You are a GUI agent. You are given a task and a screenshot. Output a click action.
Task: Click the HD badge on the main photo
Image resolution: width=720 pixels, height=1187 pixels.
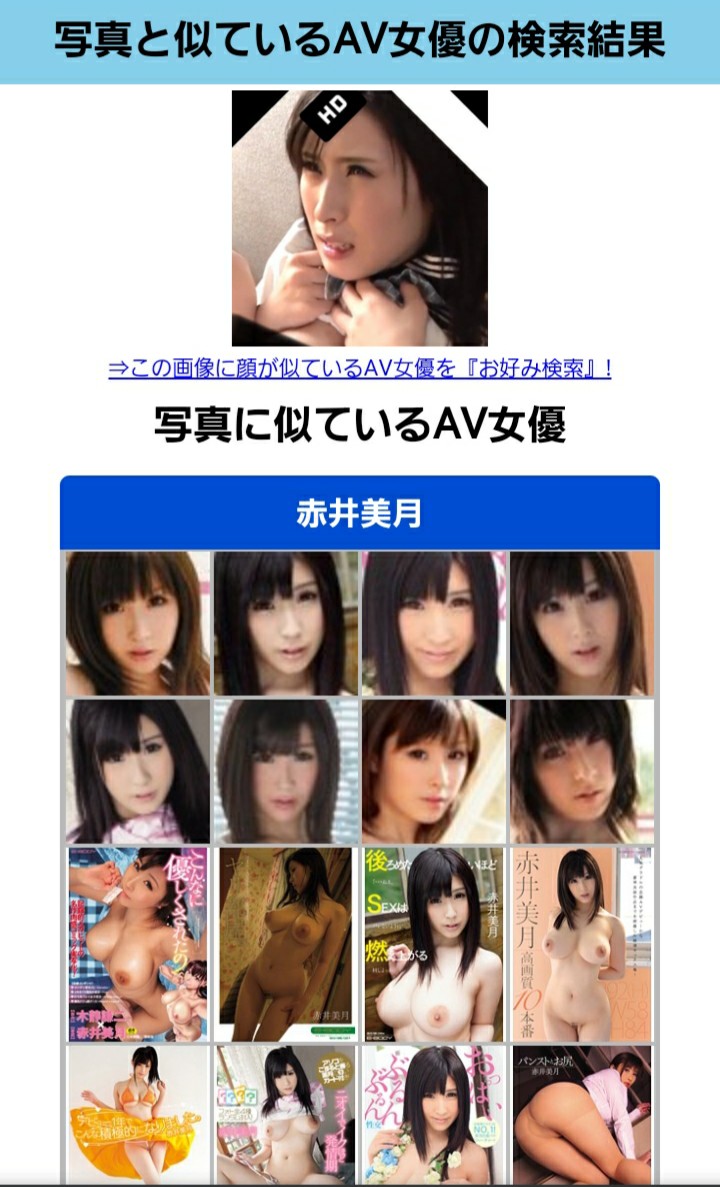[x=335, y=110]
